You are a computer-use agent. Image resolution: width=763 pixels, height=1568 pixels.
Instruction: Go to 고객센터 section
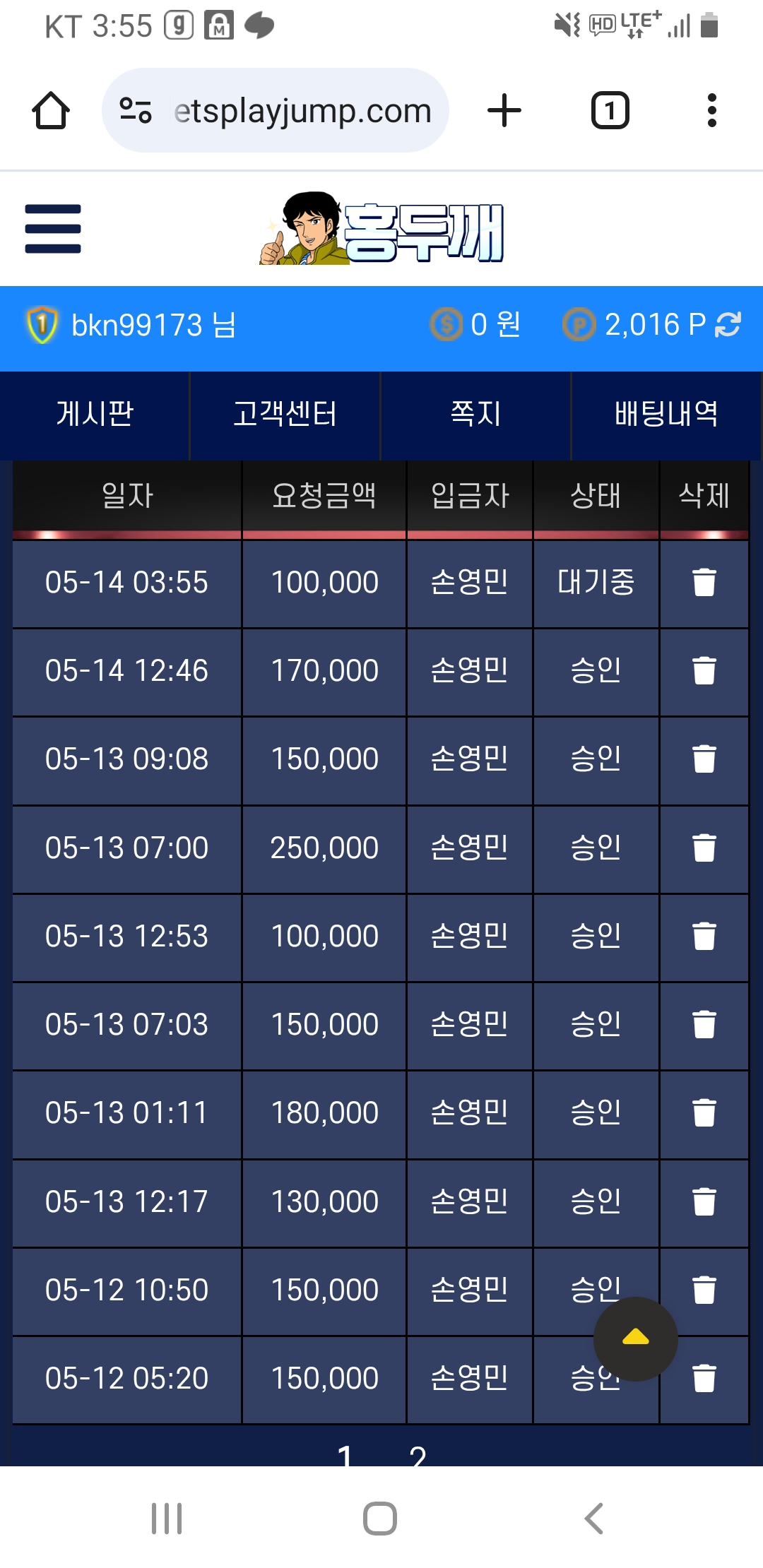tap(285, 414)
